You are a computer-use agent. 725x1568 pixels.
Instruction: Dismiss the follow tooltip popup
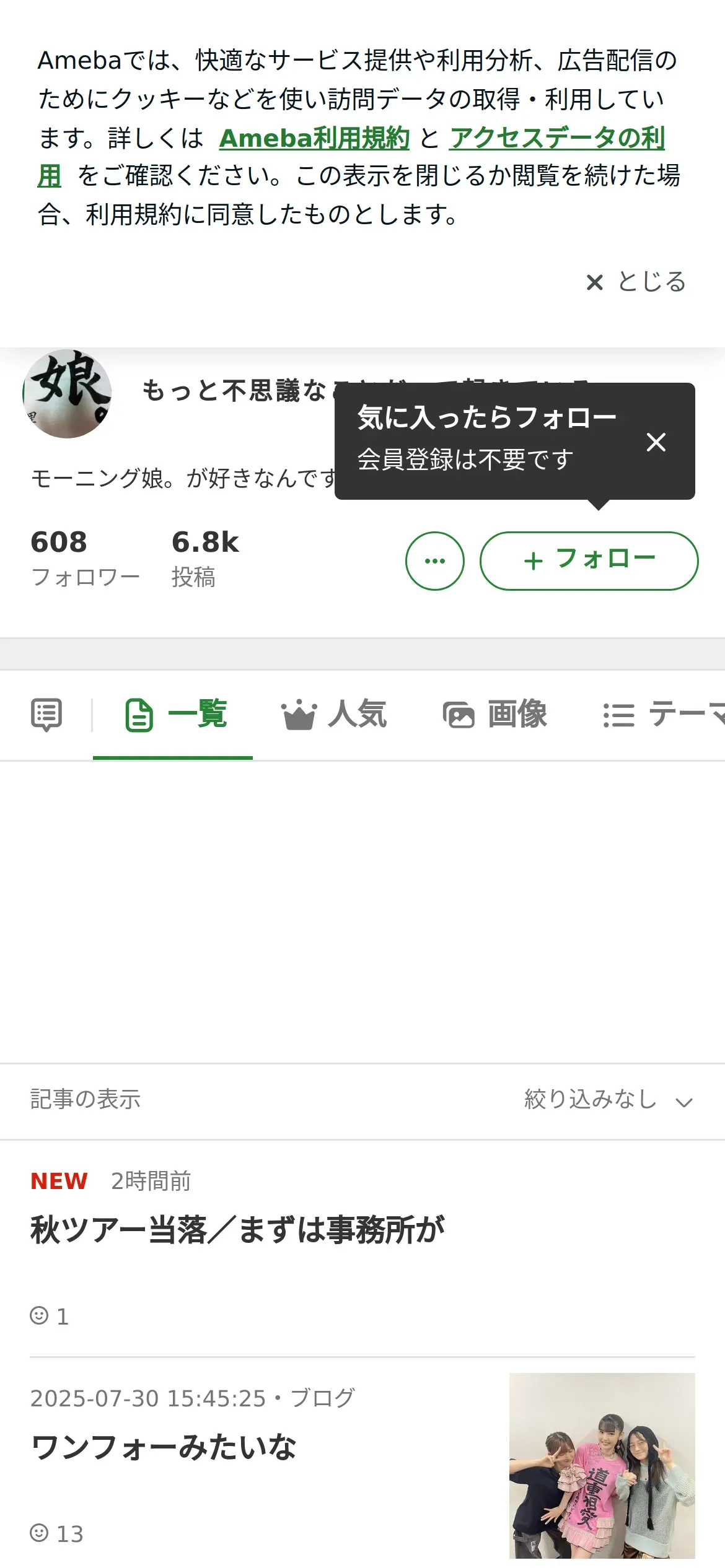656,442
